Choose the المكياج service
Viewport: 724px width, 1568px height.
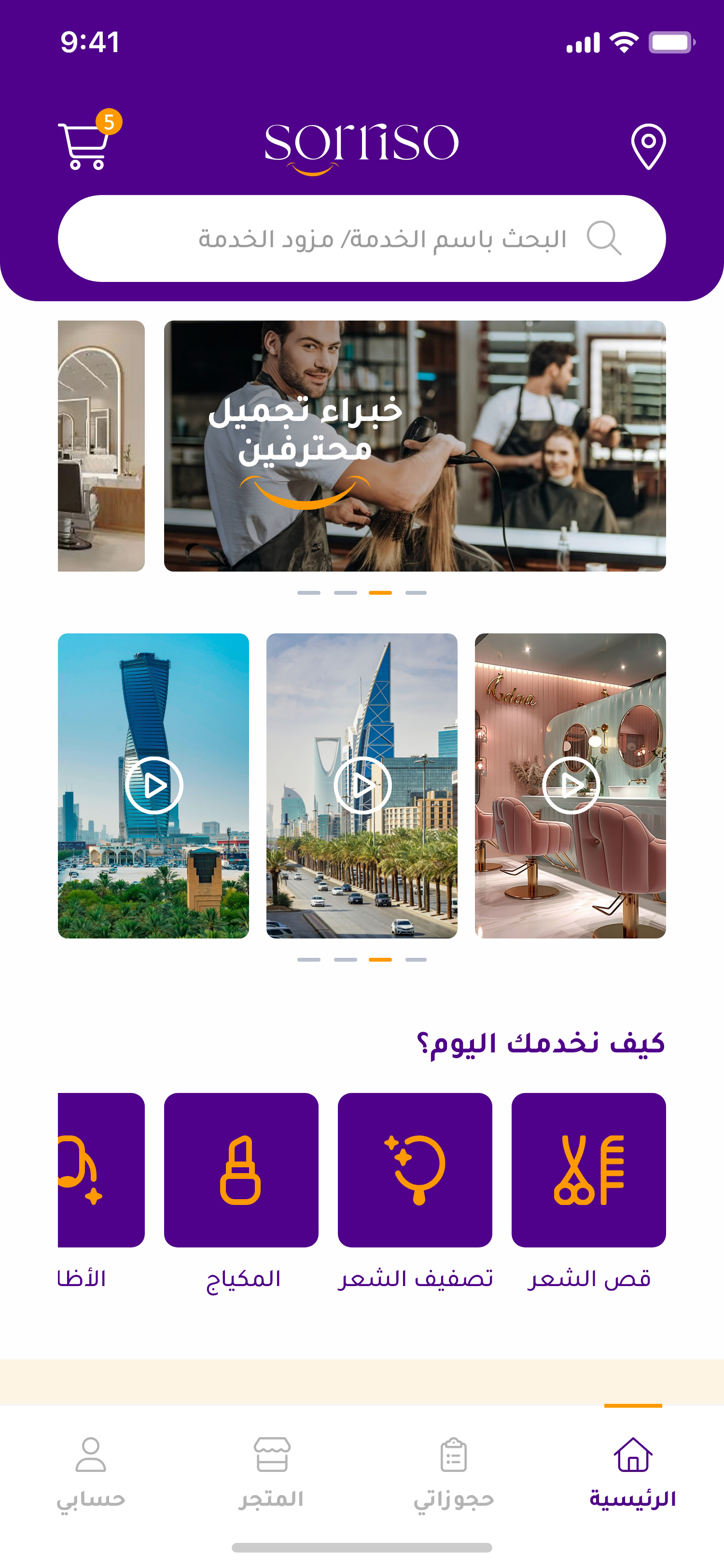pos(241,1169)
